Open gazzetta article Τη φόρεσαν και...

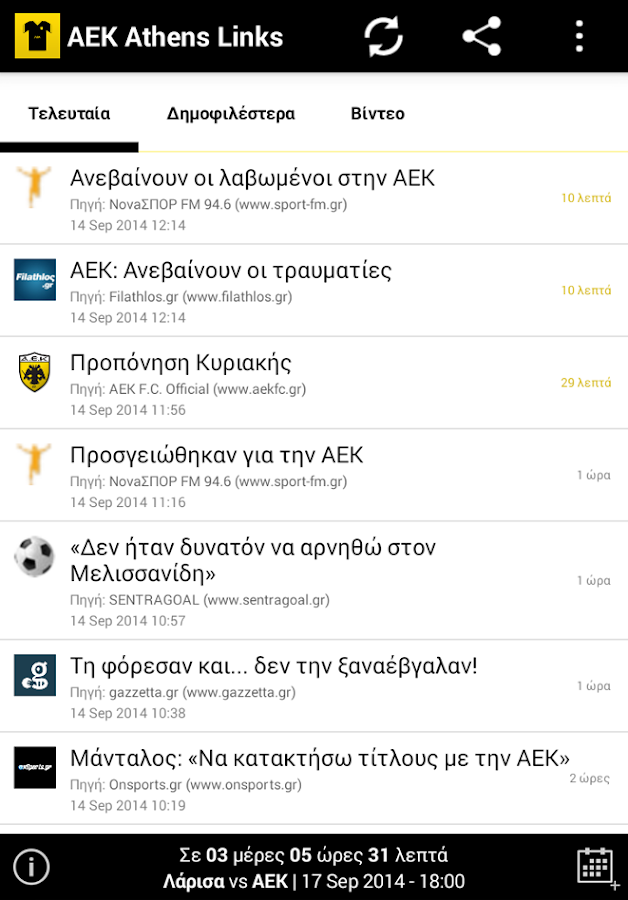coord(300,685)
